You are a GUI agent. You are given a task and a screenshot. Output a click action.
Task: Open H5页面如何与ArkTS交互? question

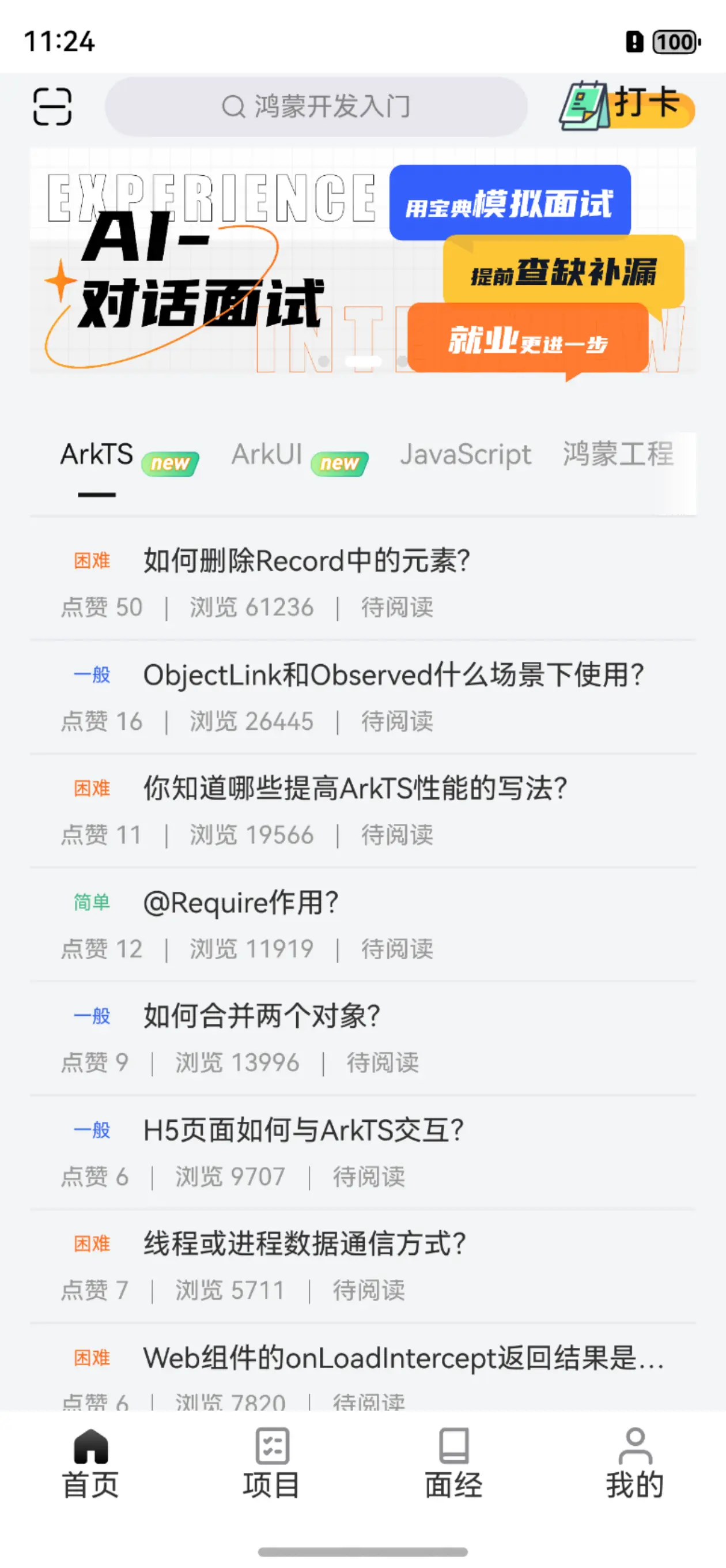[x=303, y=1130]
